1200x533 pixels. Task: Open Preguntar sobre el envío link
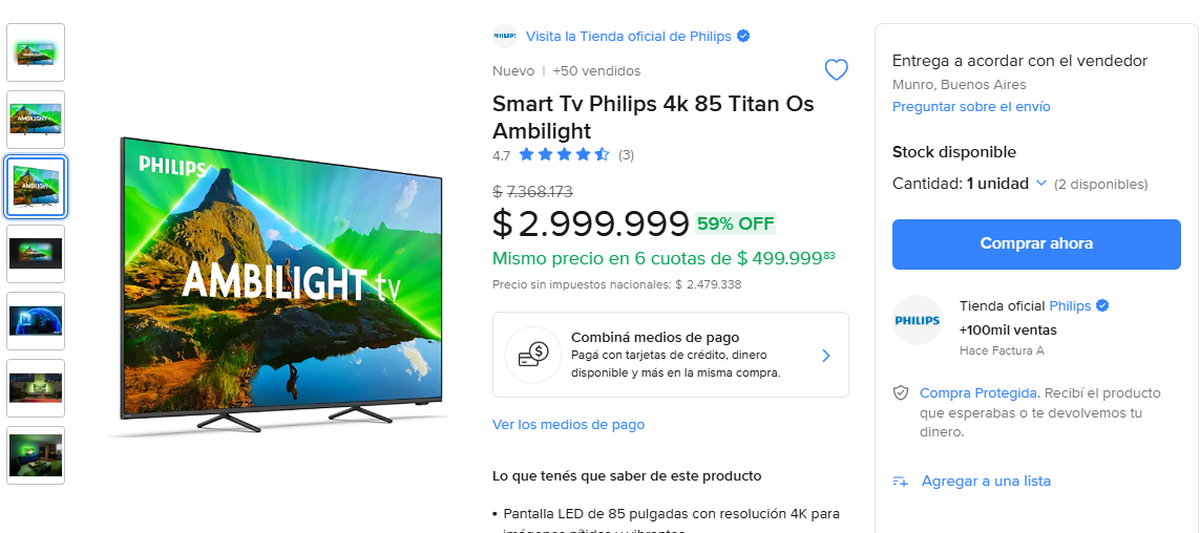pyautogui.click(x=971, y=106)
